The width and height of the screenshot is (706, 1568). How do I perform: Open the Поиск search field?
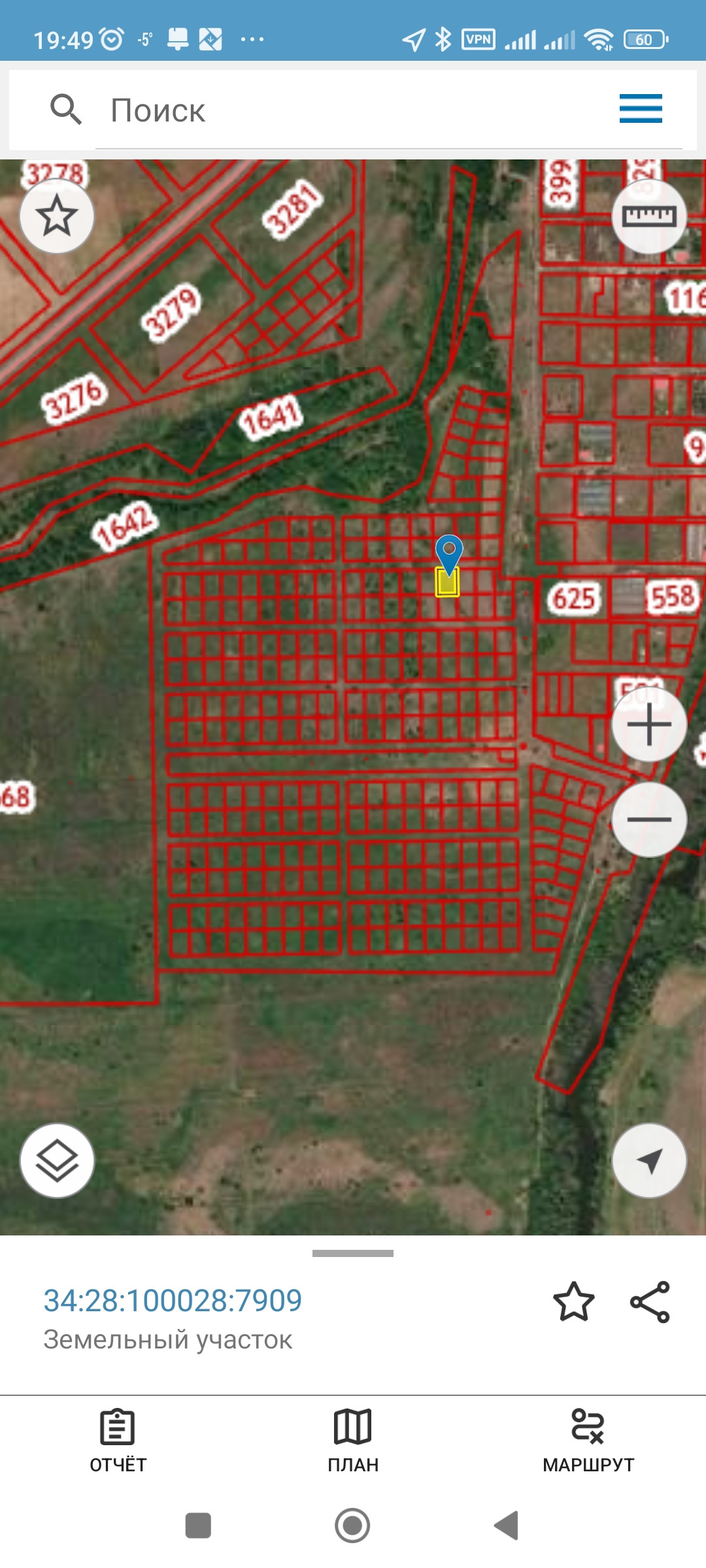[x=353, y=110]
